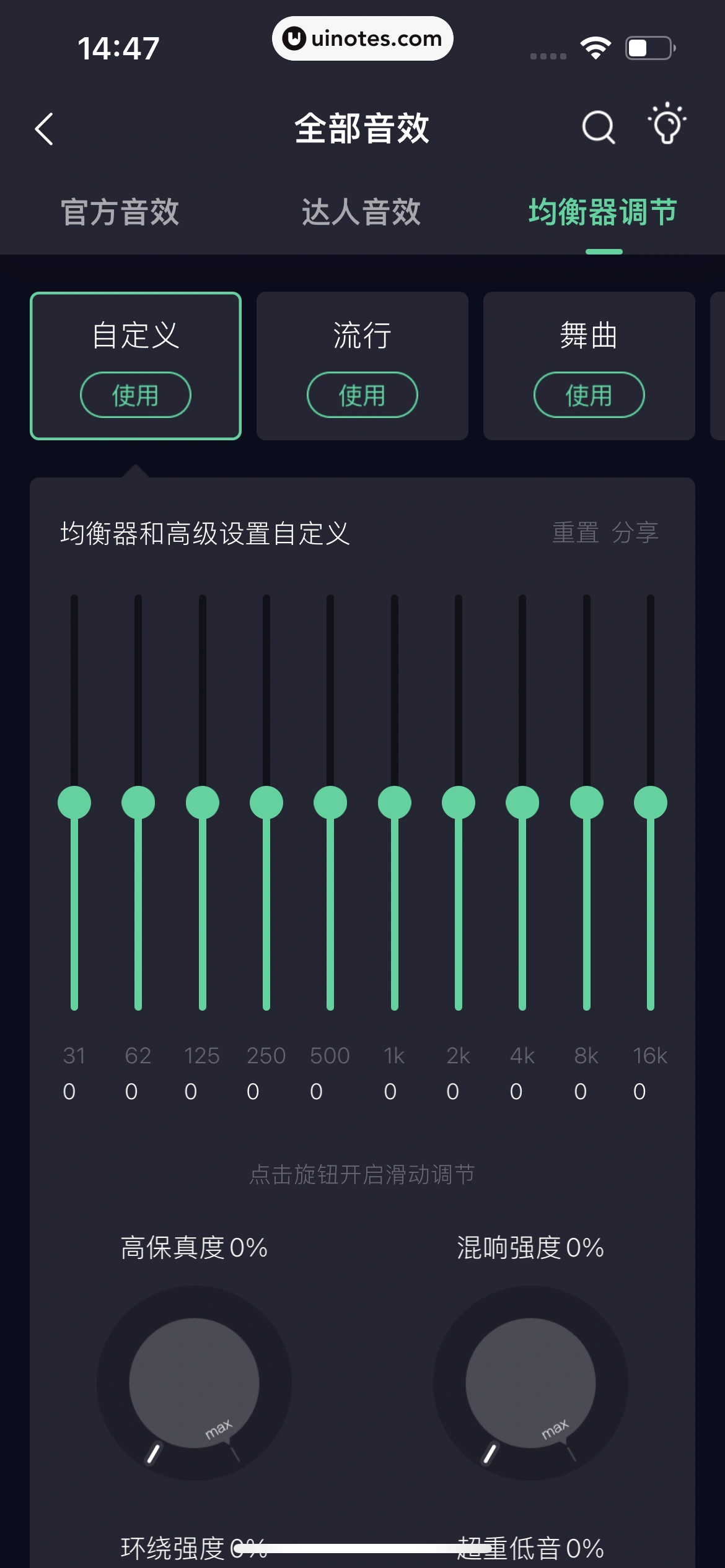Click 使用 under 自定义
The width and height of the screenshot is (725, 1568).
[135, 395]
